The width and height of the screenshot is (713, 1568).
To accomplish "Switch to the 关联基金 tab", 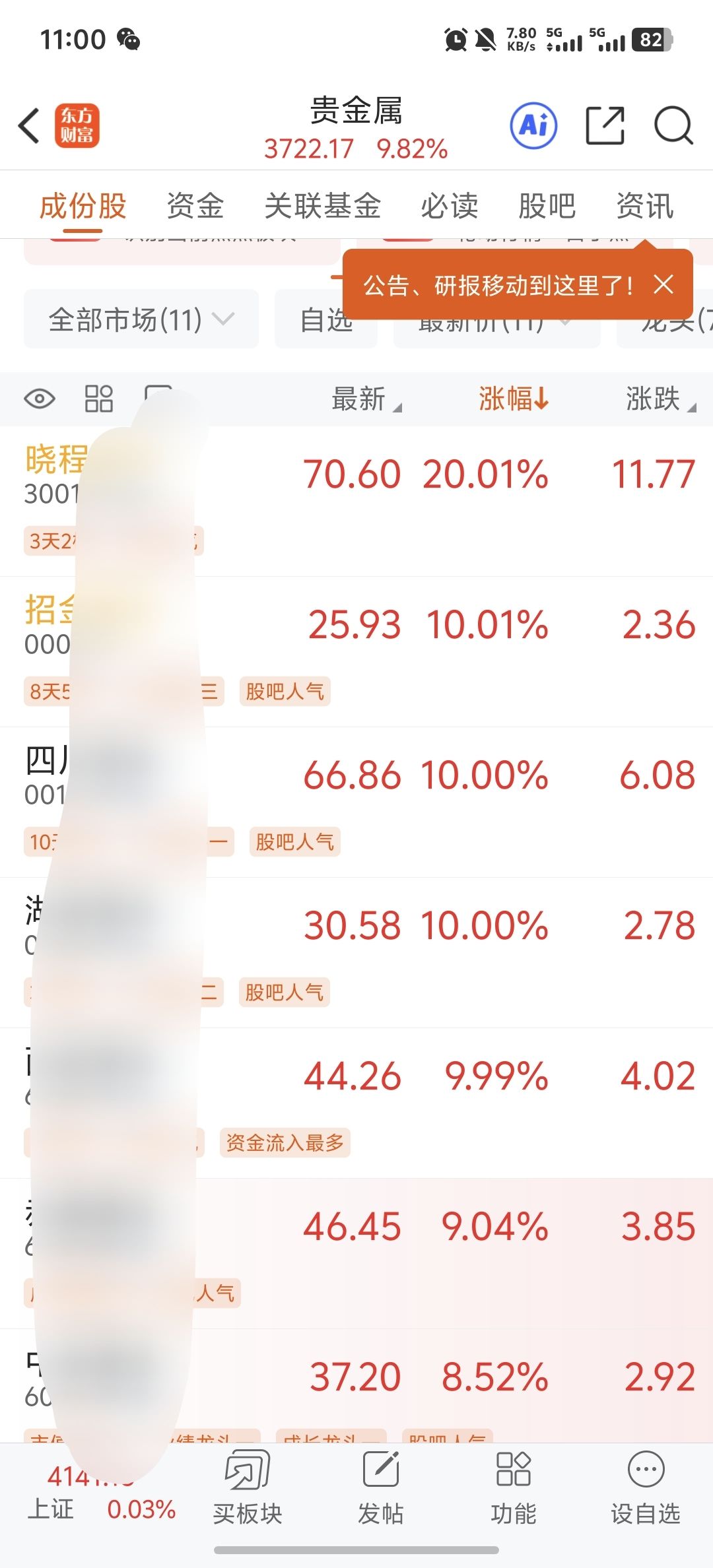I will [322, 206].
